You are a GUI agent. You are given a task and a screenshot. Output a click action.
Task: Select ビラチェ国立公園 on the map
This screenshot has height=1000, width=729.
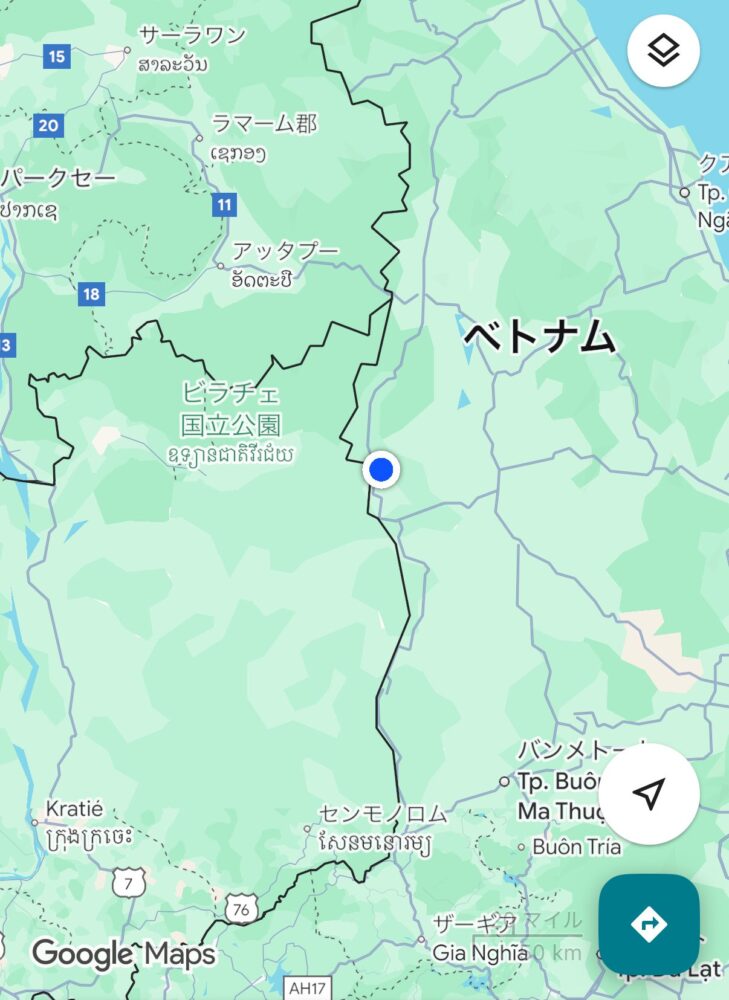pos(231,409)
